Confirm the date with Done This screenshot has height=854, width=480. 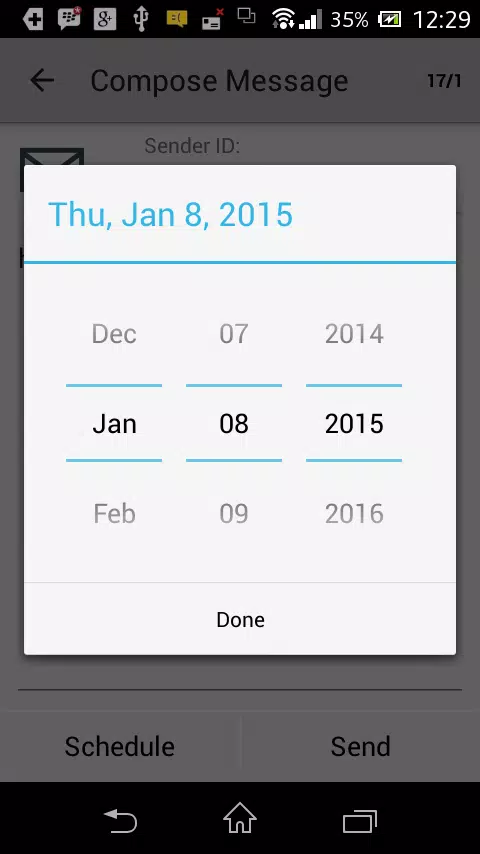coord(240,619)
